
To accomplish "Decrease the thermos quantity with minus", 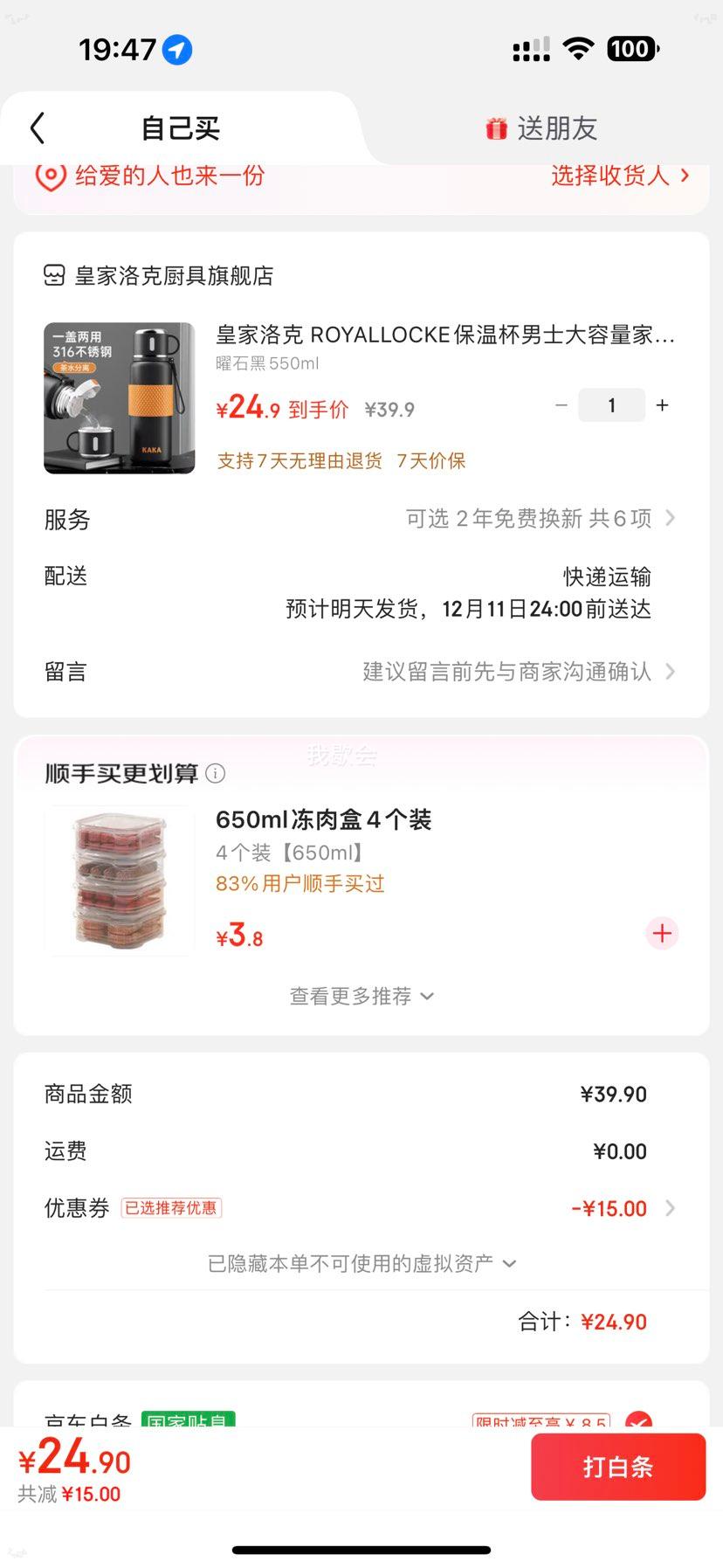I will pos(561,405).
